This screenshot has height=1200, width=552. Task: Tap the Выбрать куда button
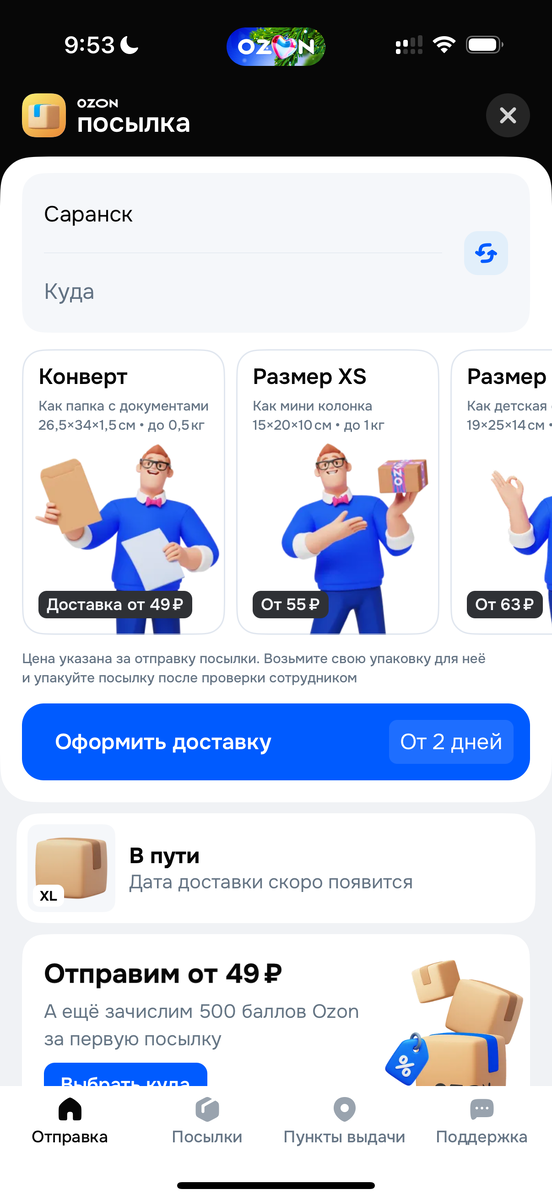(x=125, y=1075)
